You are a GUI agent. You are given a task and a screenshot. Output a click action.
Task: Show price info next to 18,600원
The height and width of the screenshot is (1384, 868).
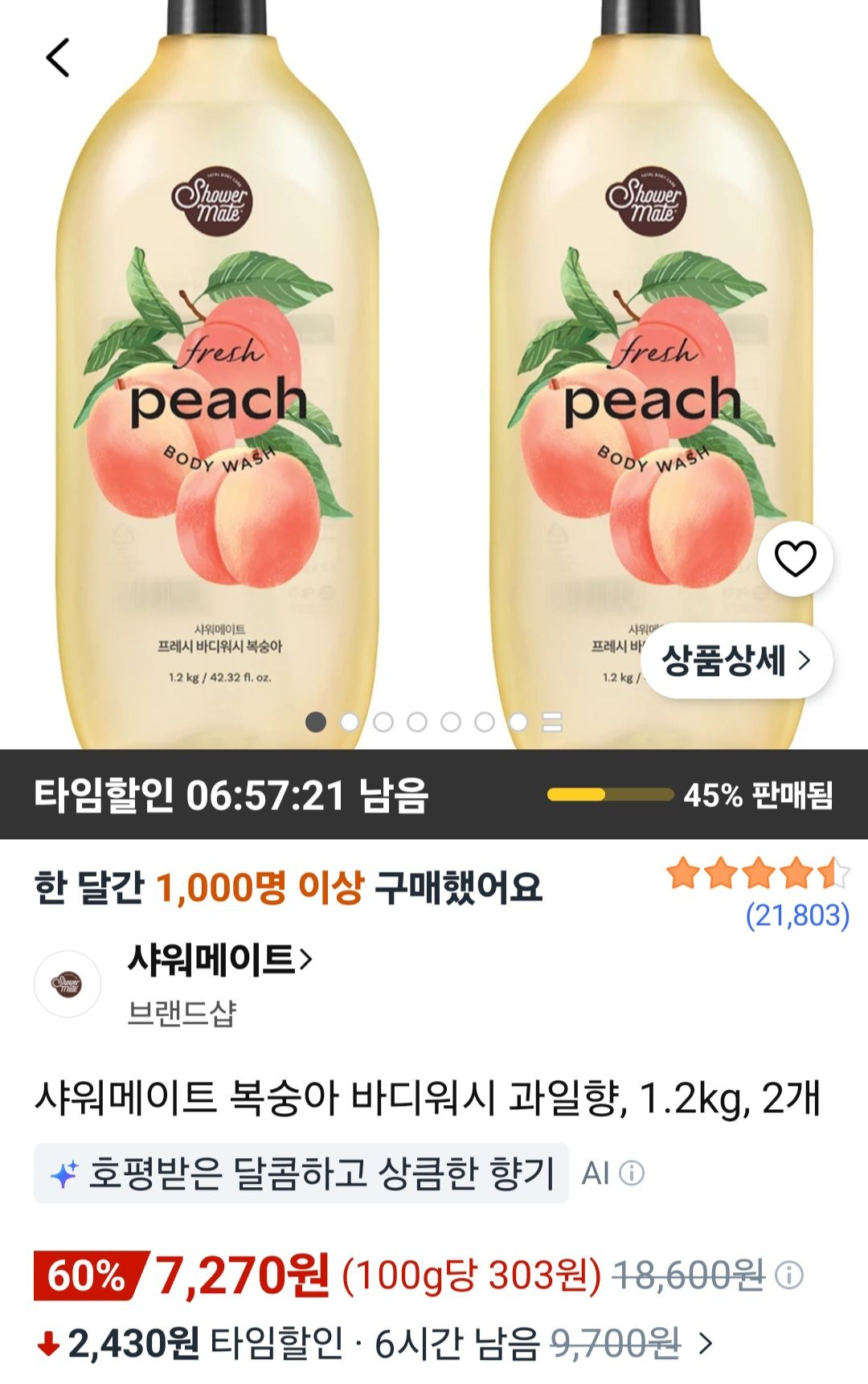(x=789, y=1275)
